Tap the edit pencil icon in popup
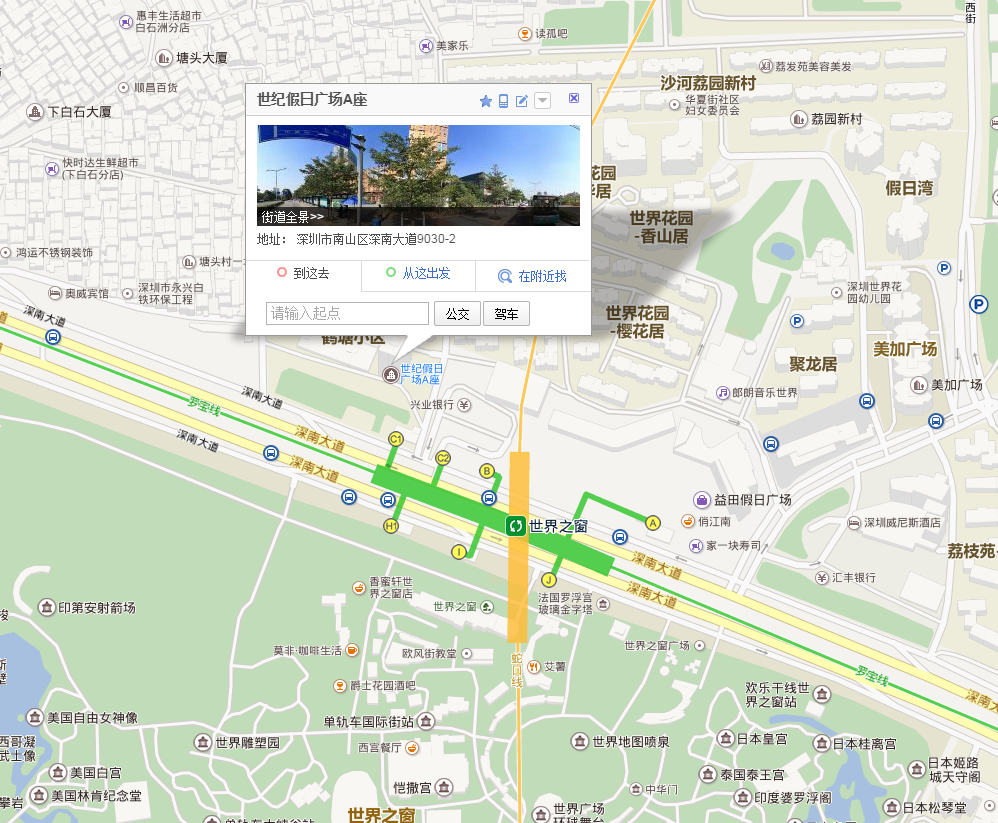 [521, 101]
